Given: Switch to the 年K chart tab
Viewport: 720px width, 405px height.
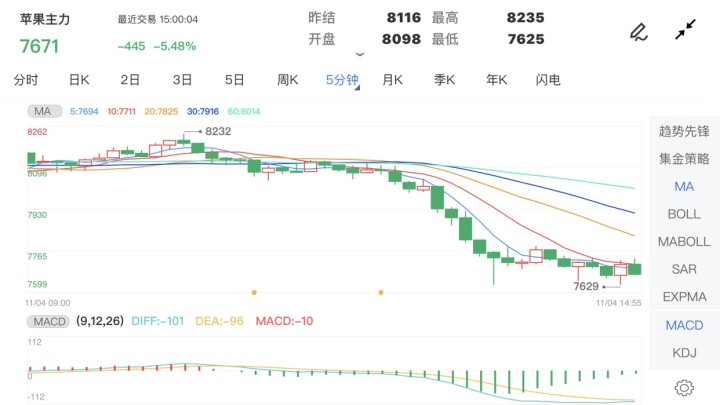Looking at the screenshot, I should pos(496,80).
